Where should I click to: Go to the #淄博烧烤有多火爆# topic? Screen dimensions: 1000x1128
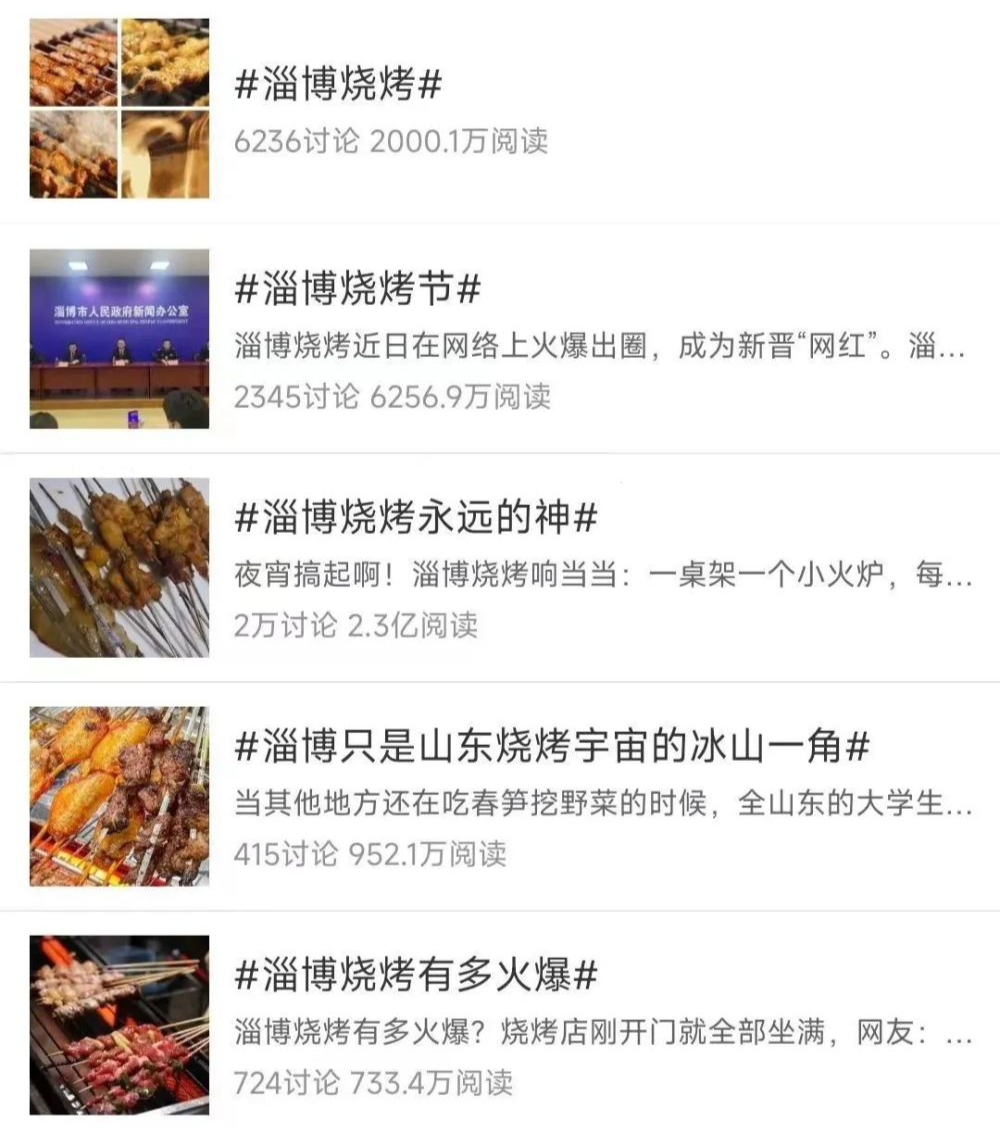[416, 974]
